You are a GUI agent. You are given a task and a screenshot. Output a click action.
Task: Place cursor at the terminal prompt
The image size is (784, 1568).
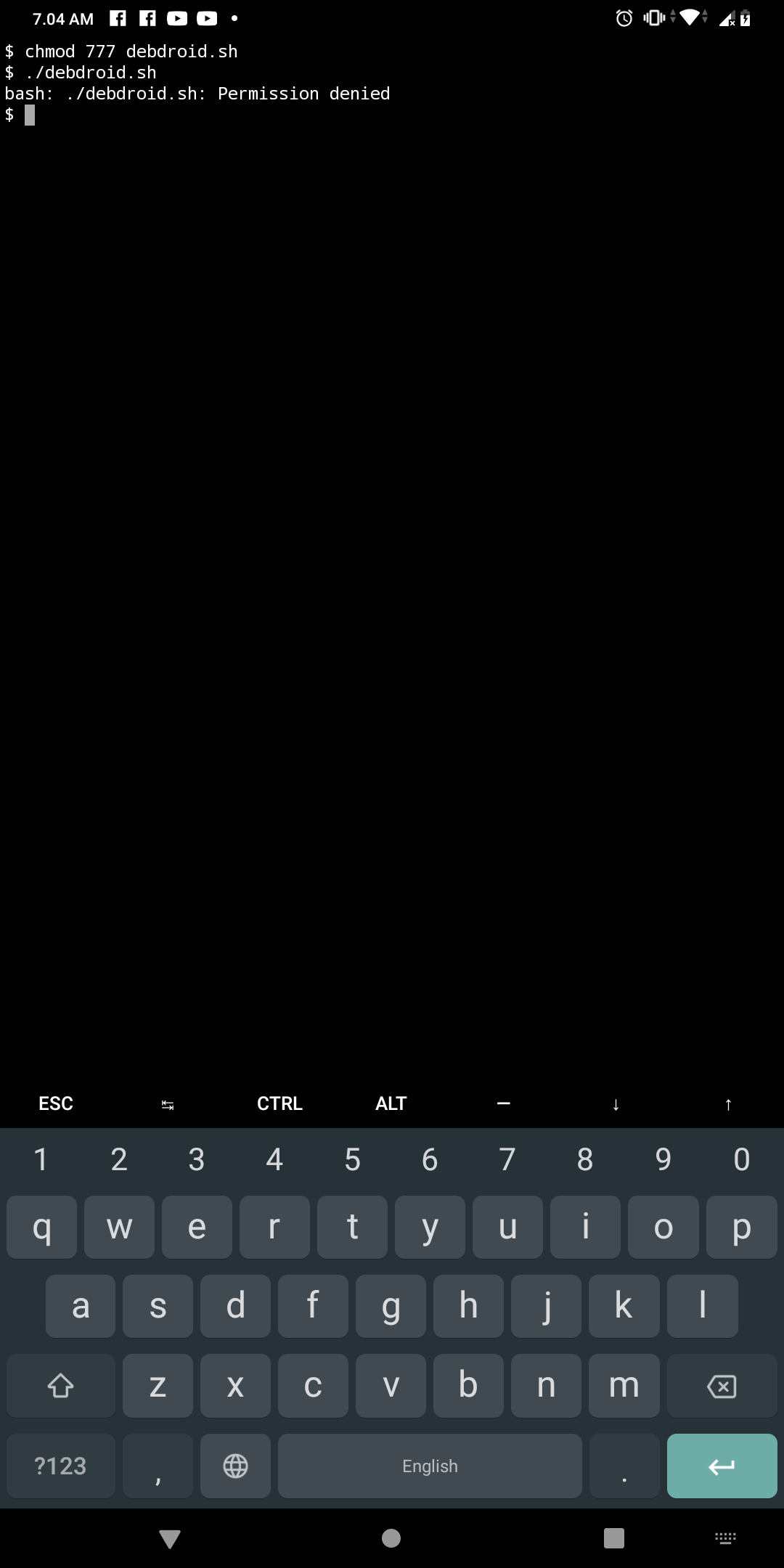29,115
